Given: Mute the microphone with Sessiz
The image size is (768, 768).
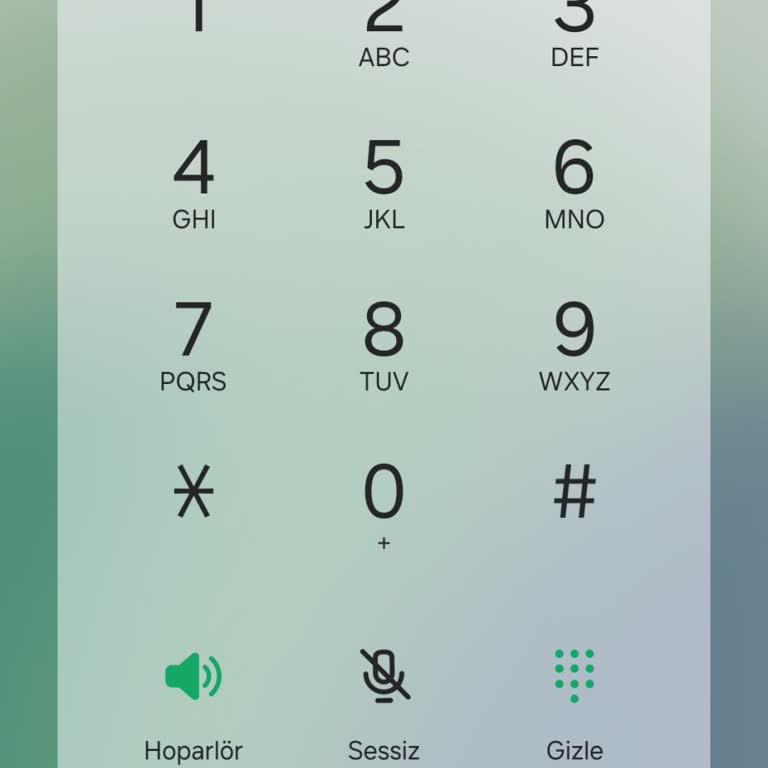Looking at the screenshot, I should (384, 700).
